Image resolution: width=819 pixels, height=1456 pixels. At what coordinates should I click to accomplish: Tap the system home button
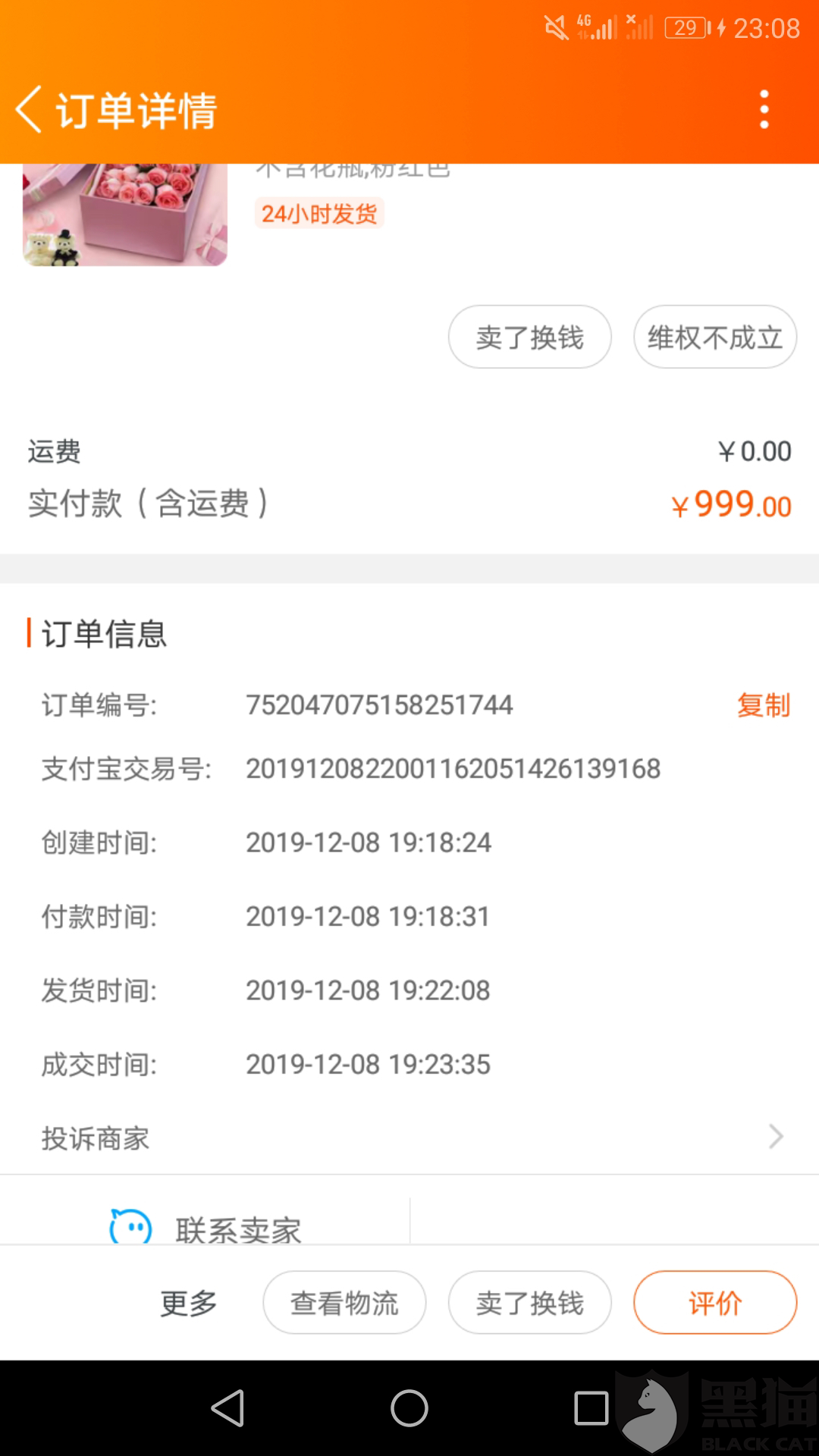tap(409, 1409)
